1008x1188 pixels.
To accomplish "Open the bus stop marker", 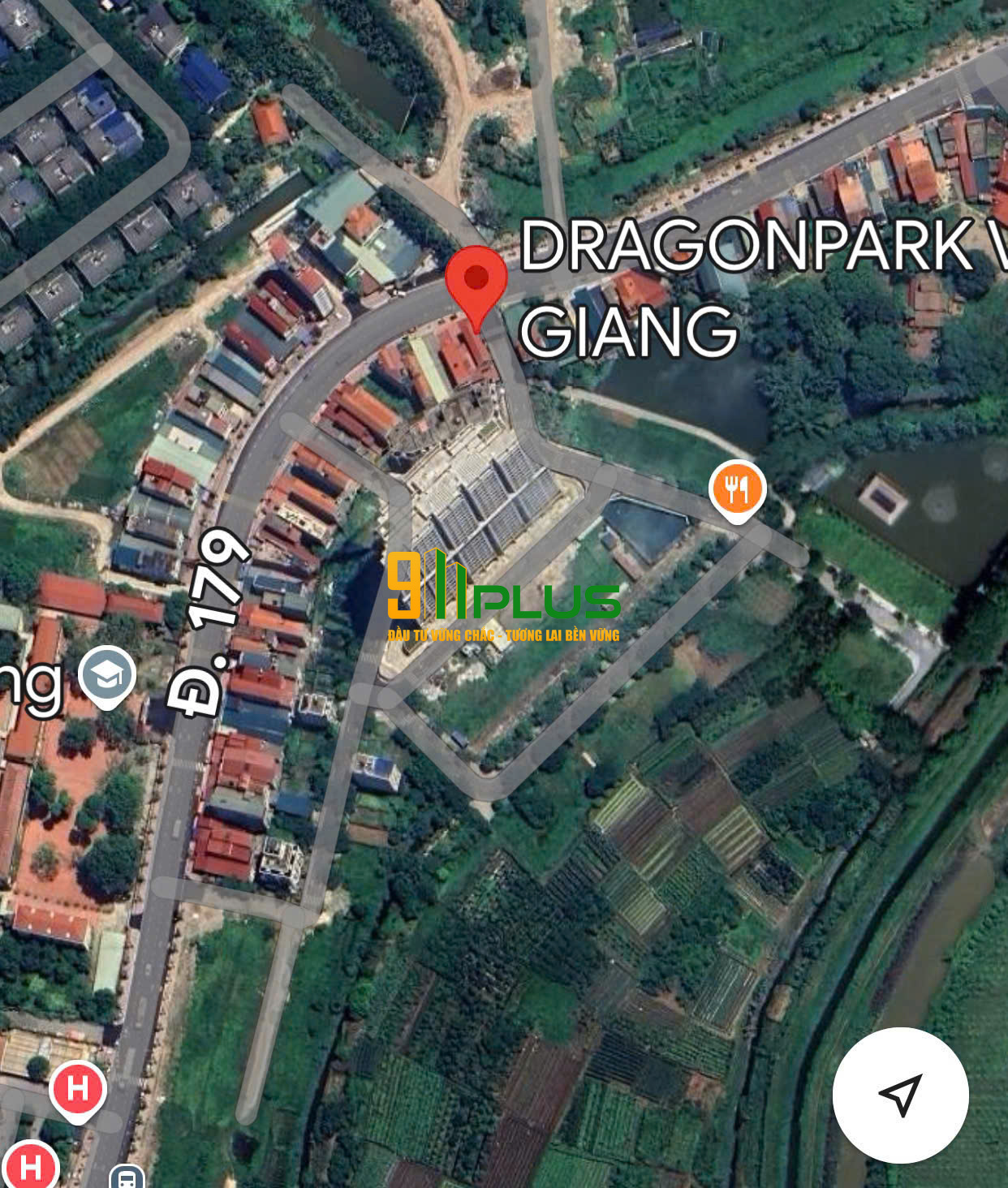I will [x=127, y=1178].
